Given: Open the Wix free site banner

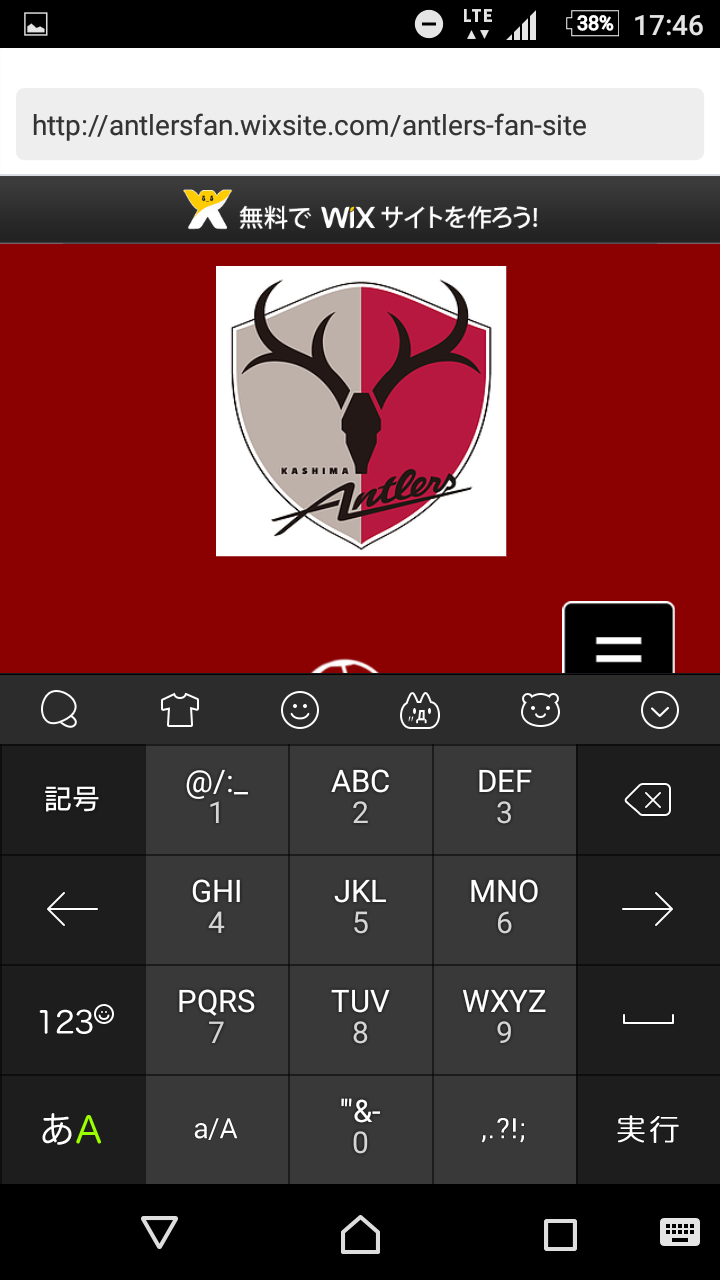Looking at the screenshot, I should 360,211.
